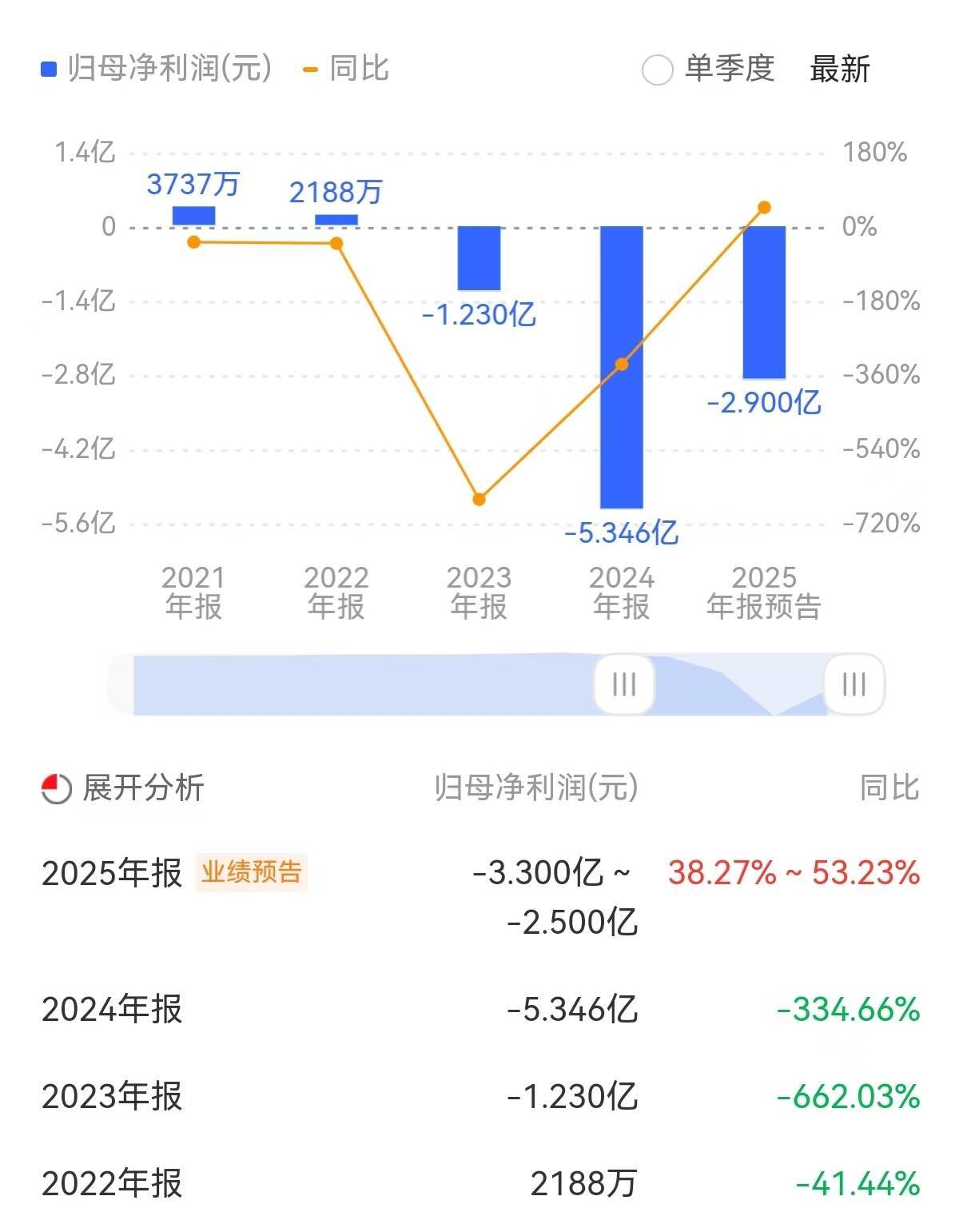Toggle the 同比 legend line
Screen dimensions: 959x1232
(x=346, y=69)
